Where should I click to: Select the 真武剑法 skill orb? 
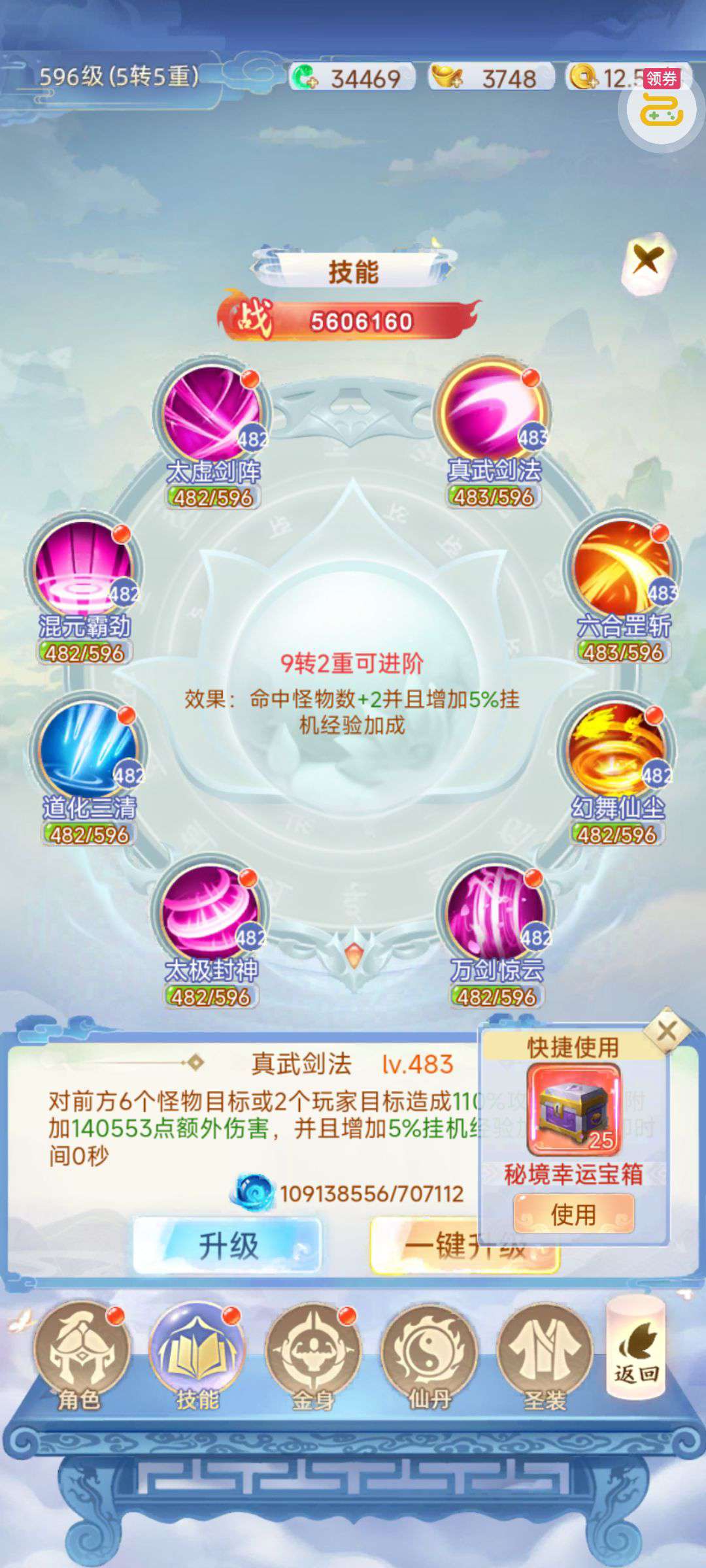[x=493, y=411]
